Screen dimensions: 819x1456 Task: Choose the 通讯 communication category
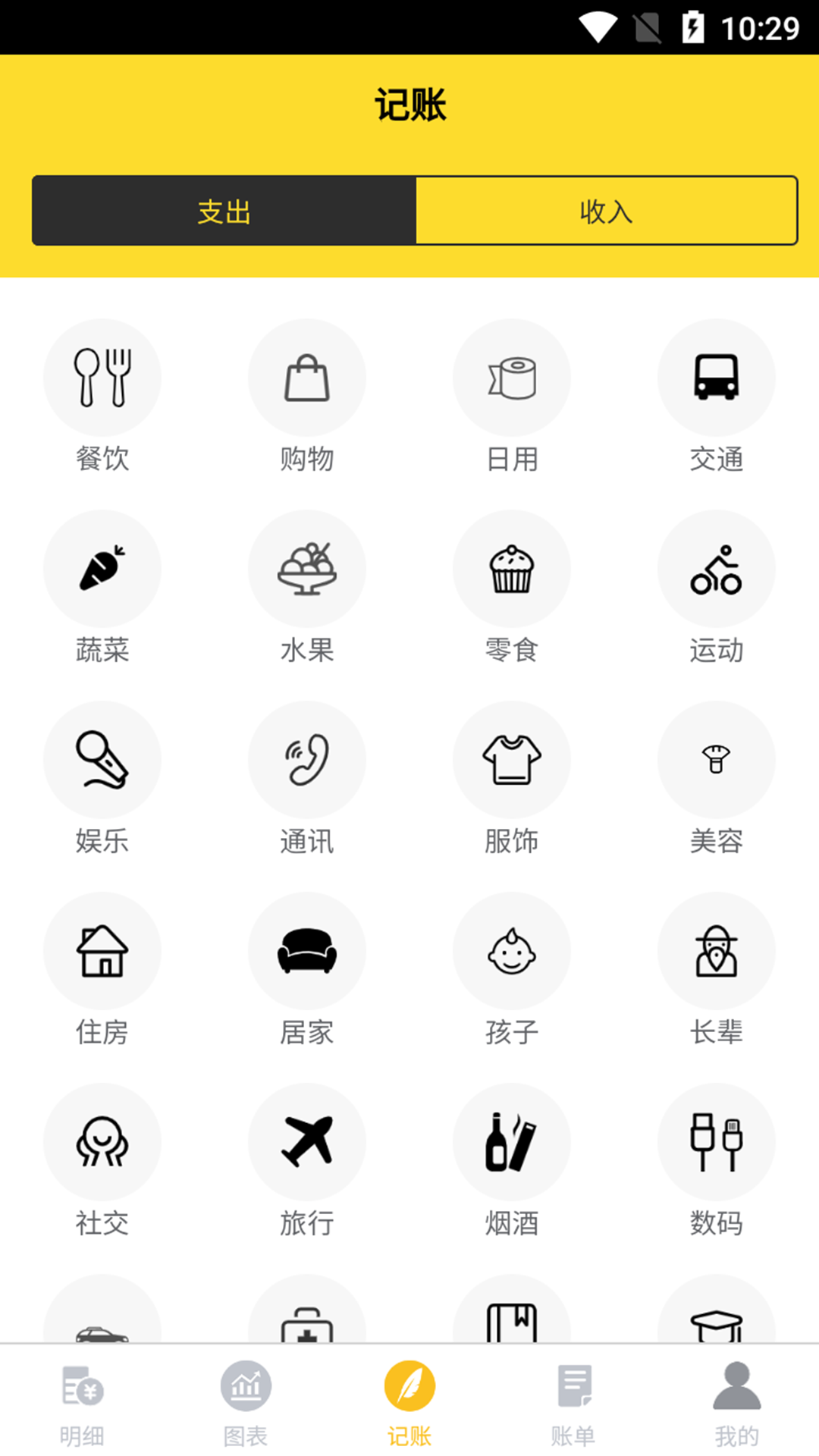coord(307,760)
